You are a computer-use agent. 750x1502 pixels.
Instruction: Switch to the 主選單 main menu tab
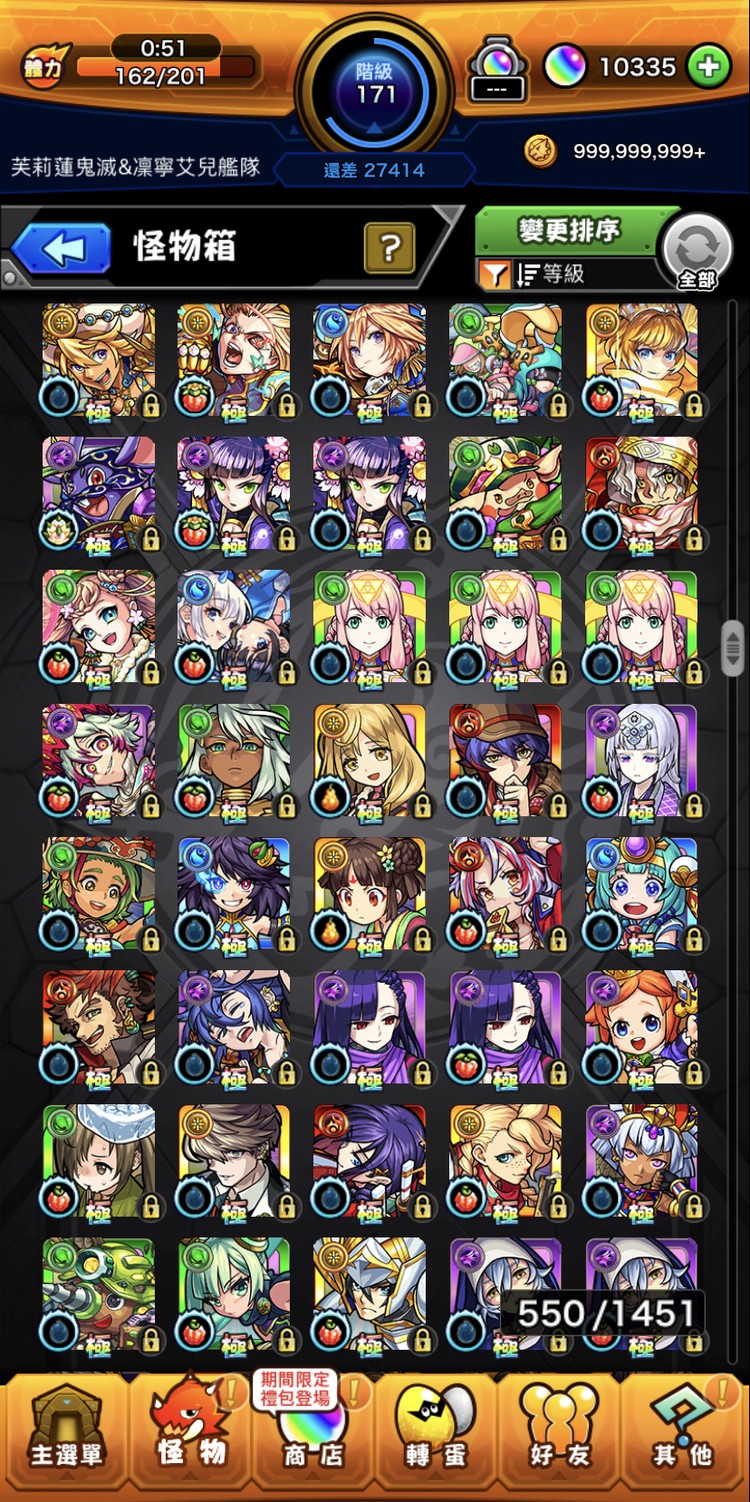(65, 1433)
